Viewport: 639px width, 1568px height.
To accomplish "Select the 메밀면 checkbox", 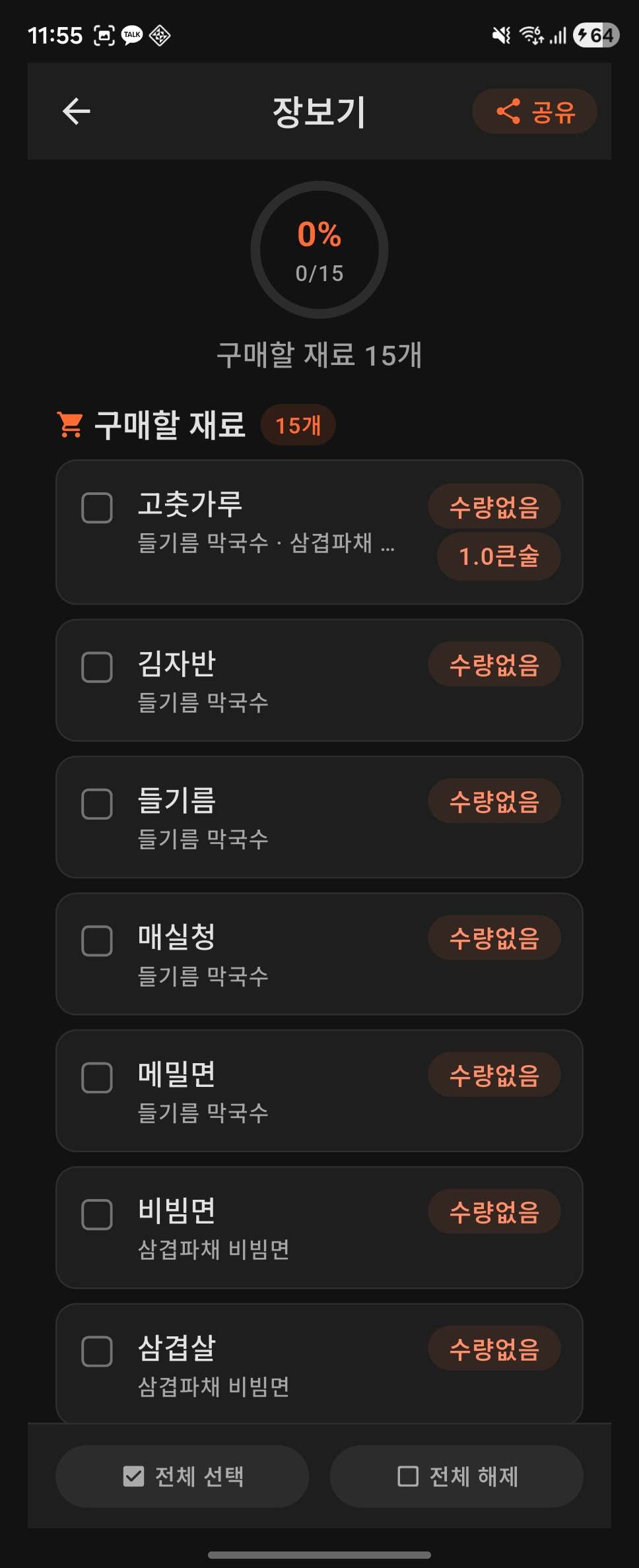I will [x=97, y=1077].
